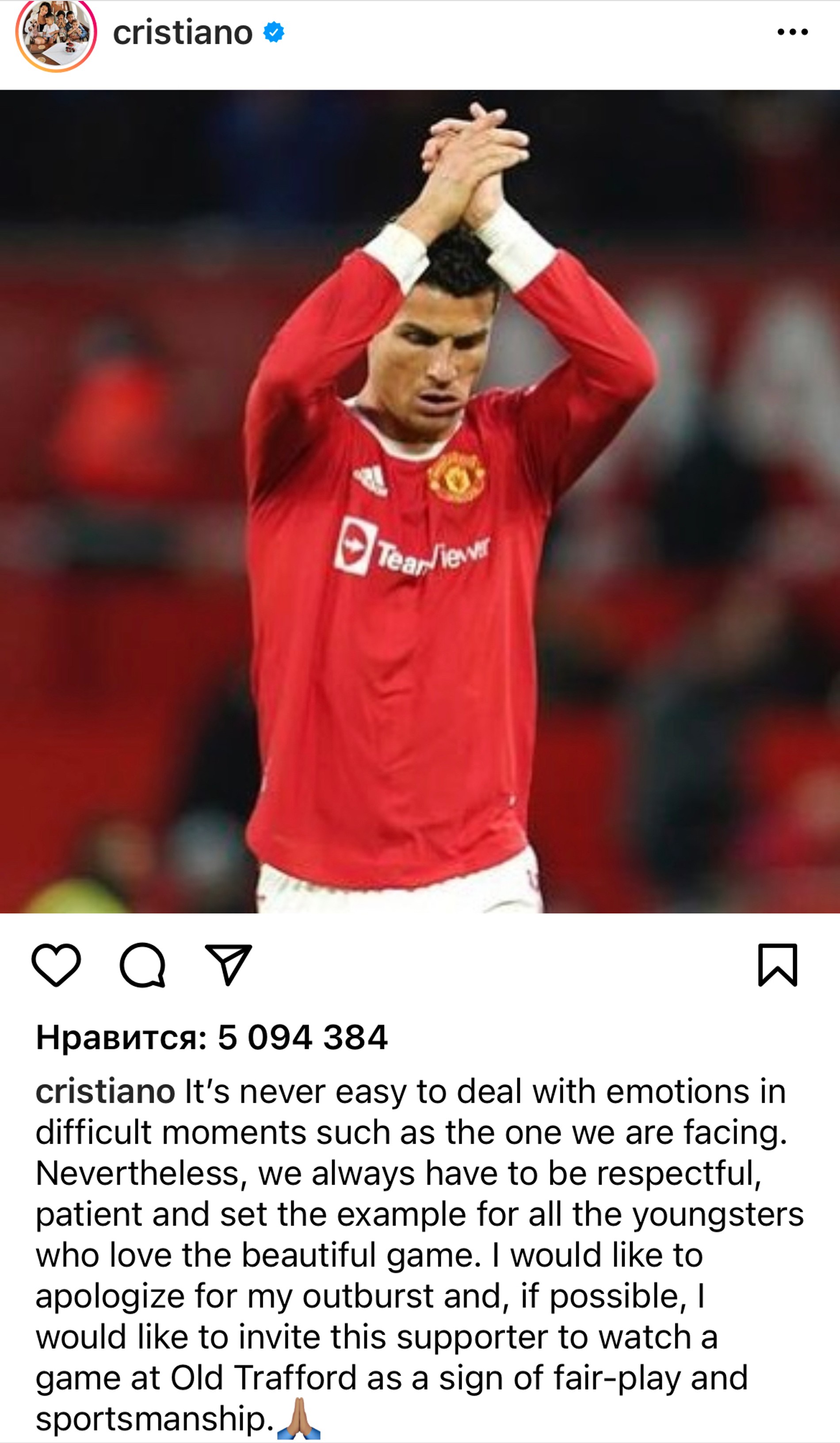This screenshot has height=1443, width=840.
Task: Save the post with the bookmark icon
Action: click(778, 965)
